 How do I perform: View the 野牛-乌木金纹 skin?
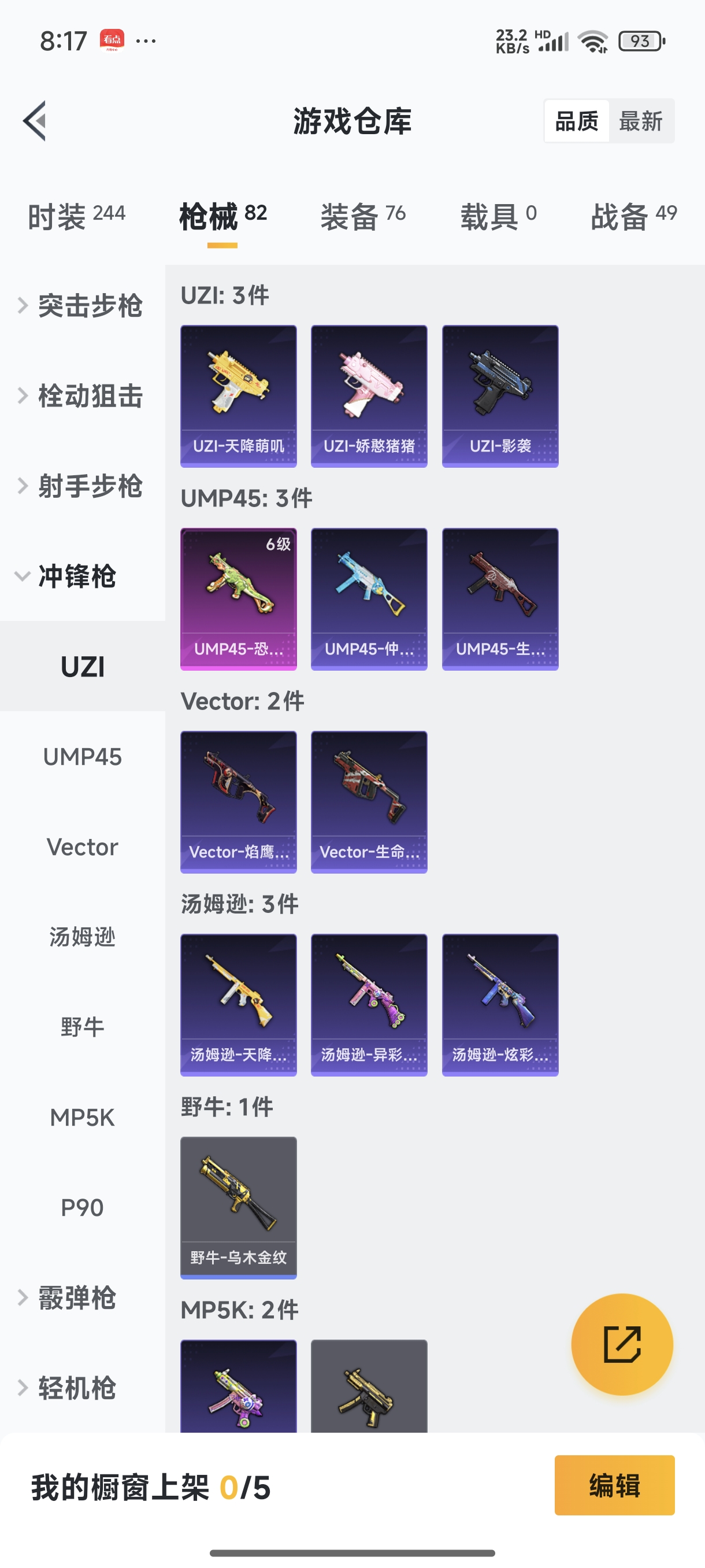click(239, 1207)
